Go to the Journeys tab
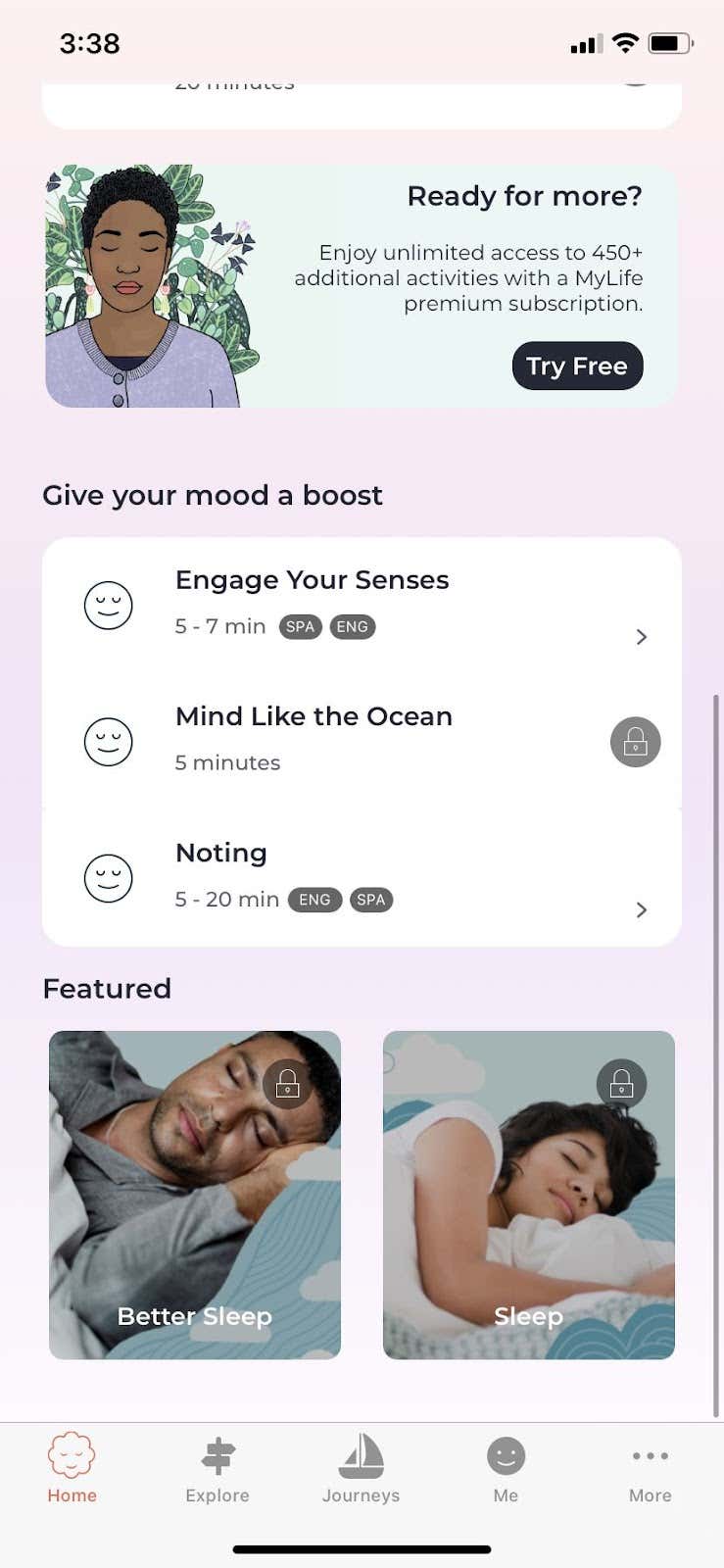The height and width of the screenshot is (1568, 724). click(361, 1467)
